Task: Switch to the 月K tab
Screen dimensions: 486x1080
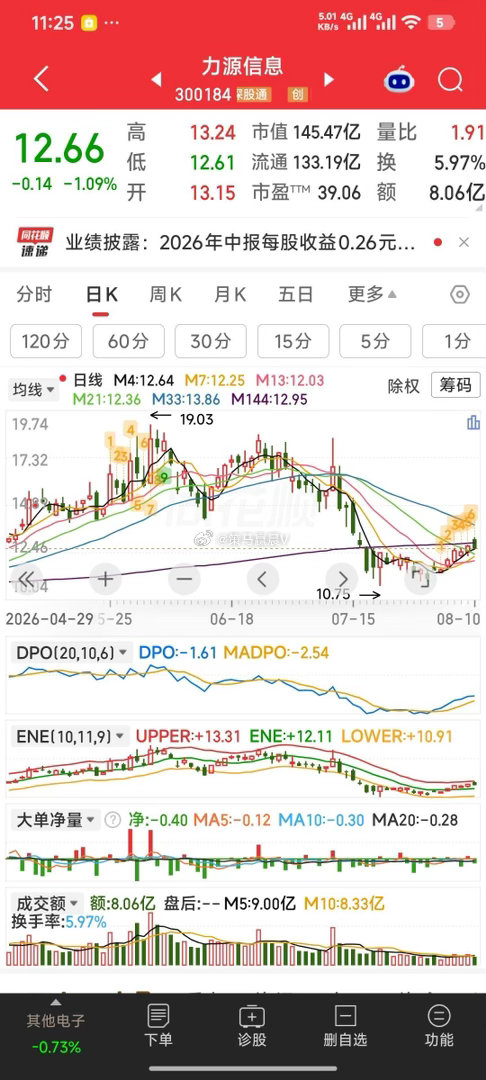Action: click(230, 295)
